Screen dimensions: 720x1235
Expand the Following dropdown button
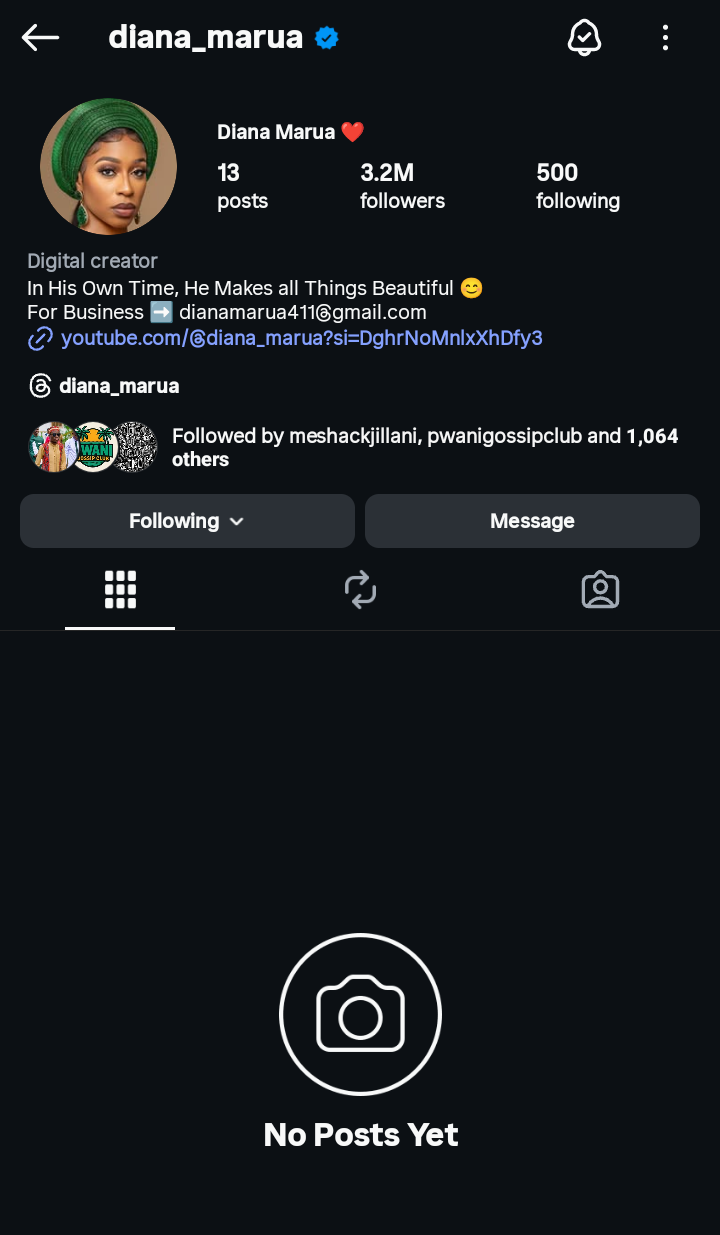187,521
